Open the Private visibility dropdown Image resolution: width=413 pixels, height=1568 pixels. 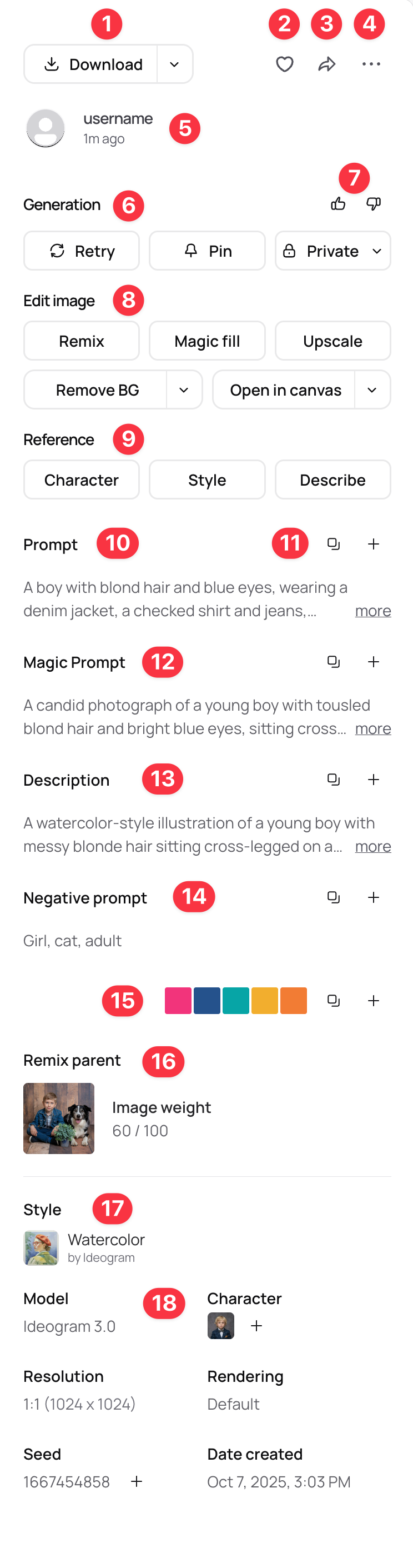point(333,251)
